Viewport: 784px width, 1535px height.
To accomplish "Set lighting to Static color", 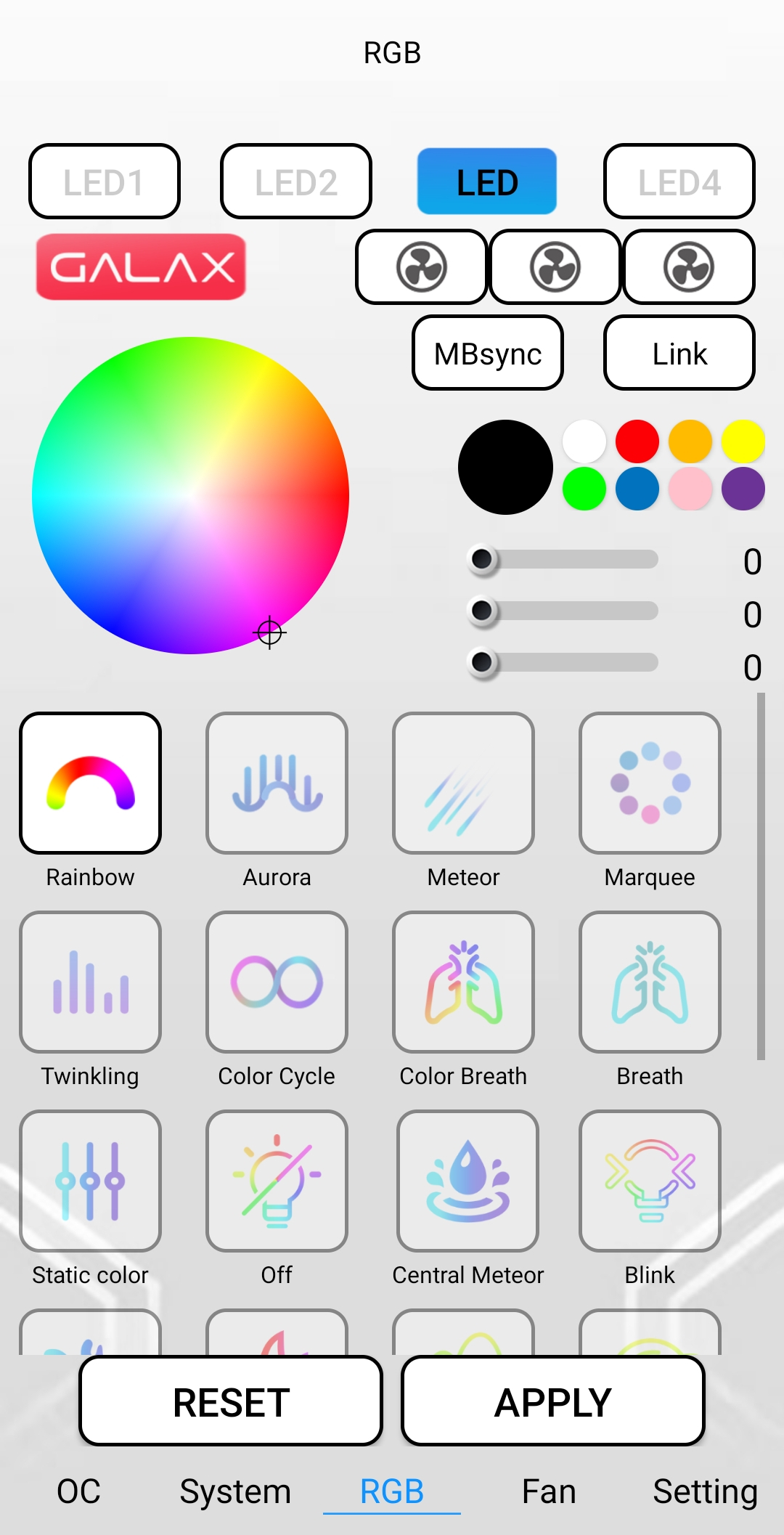I will [91, 1181].
